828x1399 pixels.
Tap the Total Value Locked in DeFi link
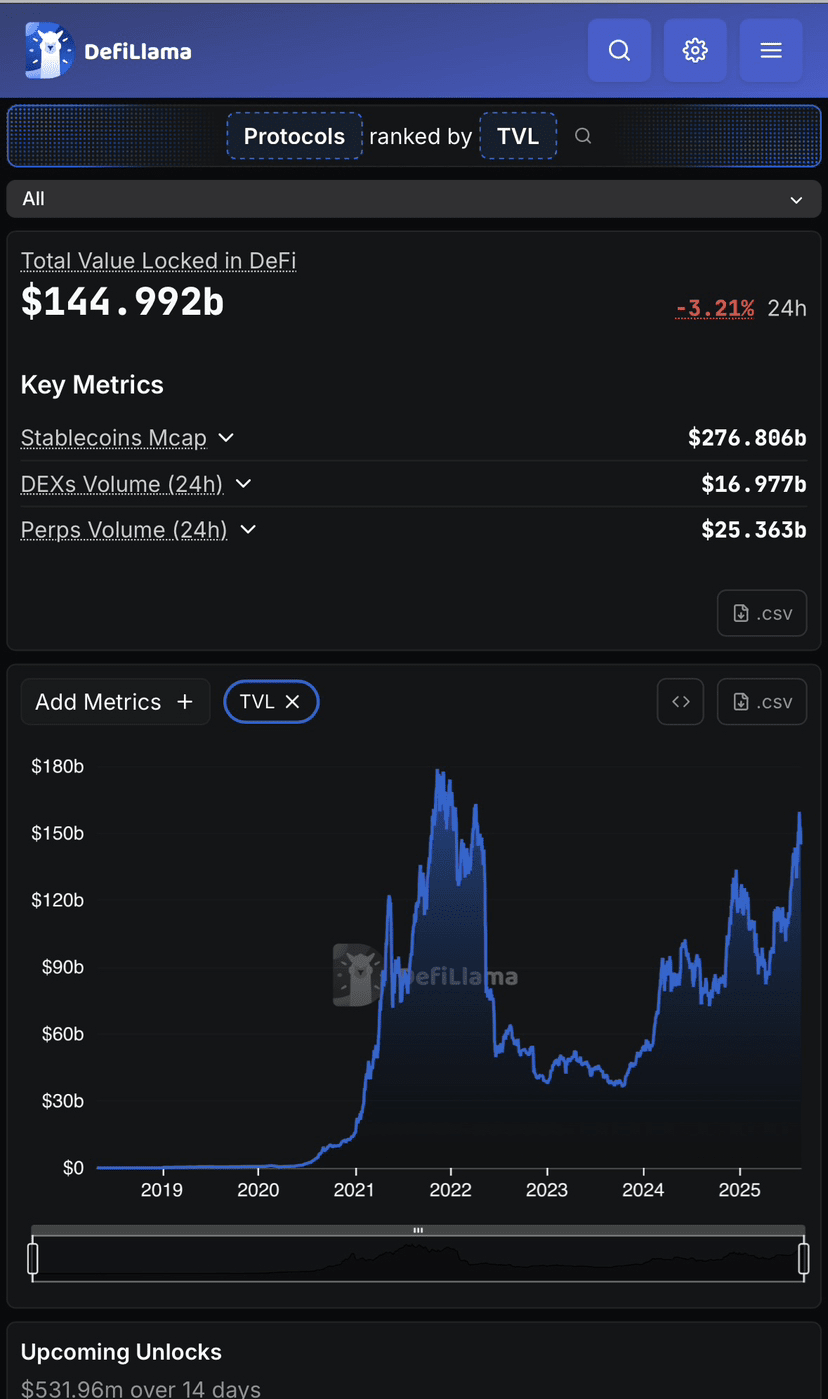coord(158,261)
